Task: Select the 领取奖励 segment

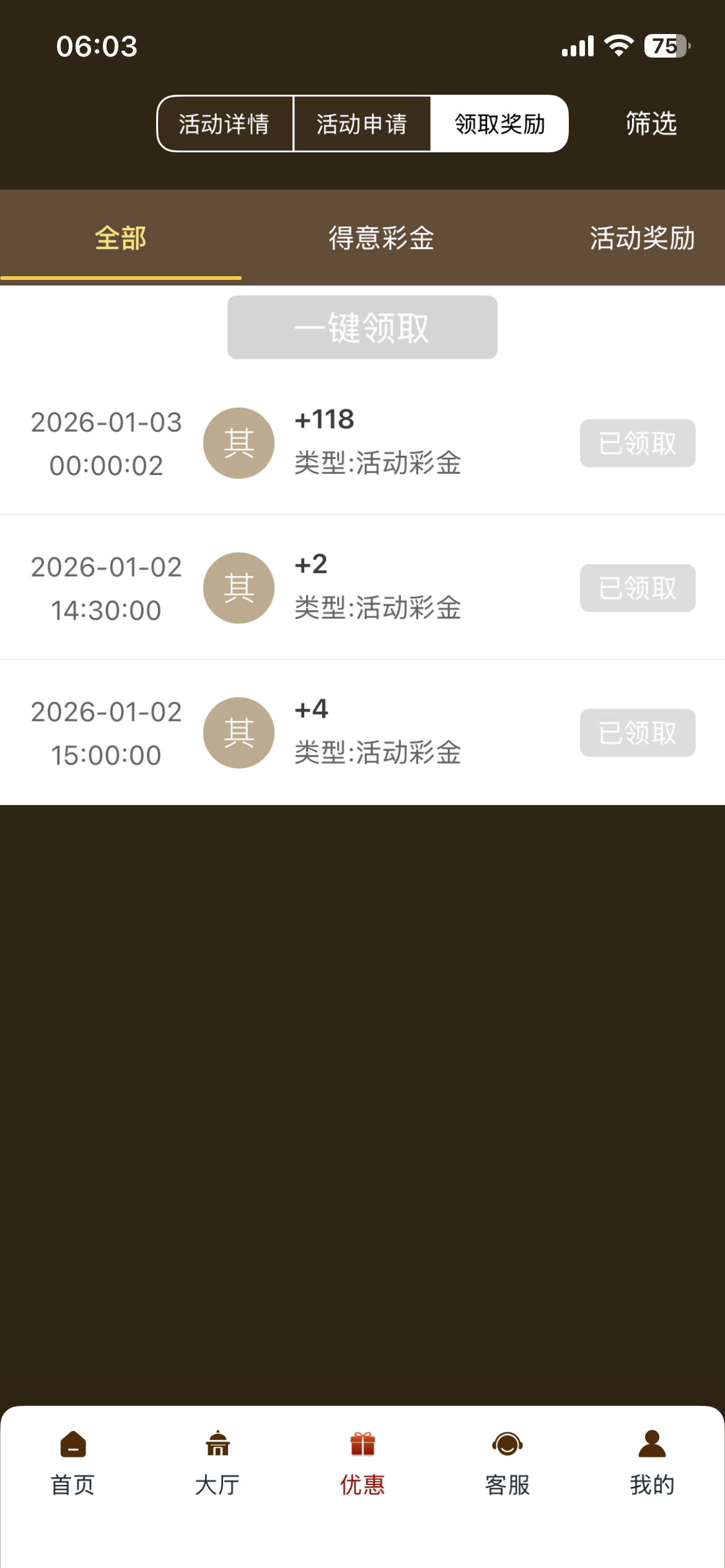Action: tap(499, 124)
